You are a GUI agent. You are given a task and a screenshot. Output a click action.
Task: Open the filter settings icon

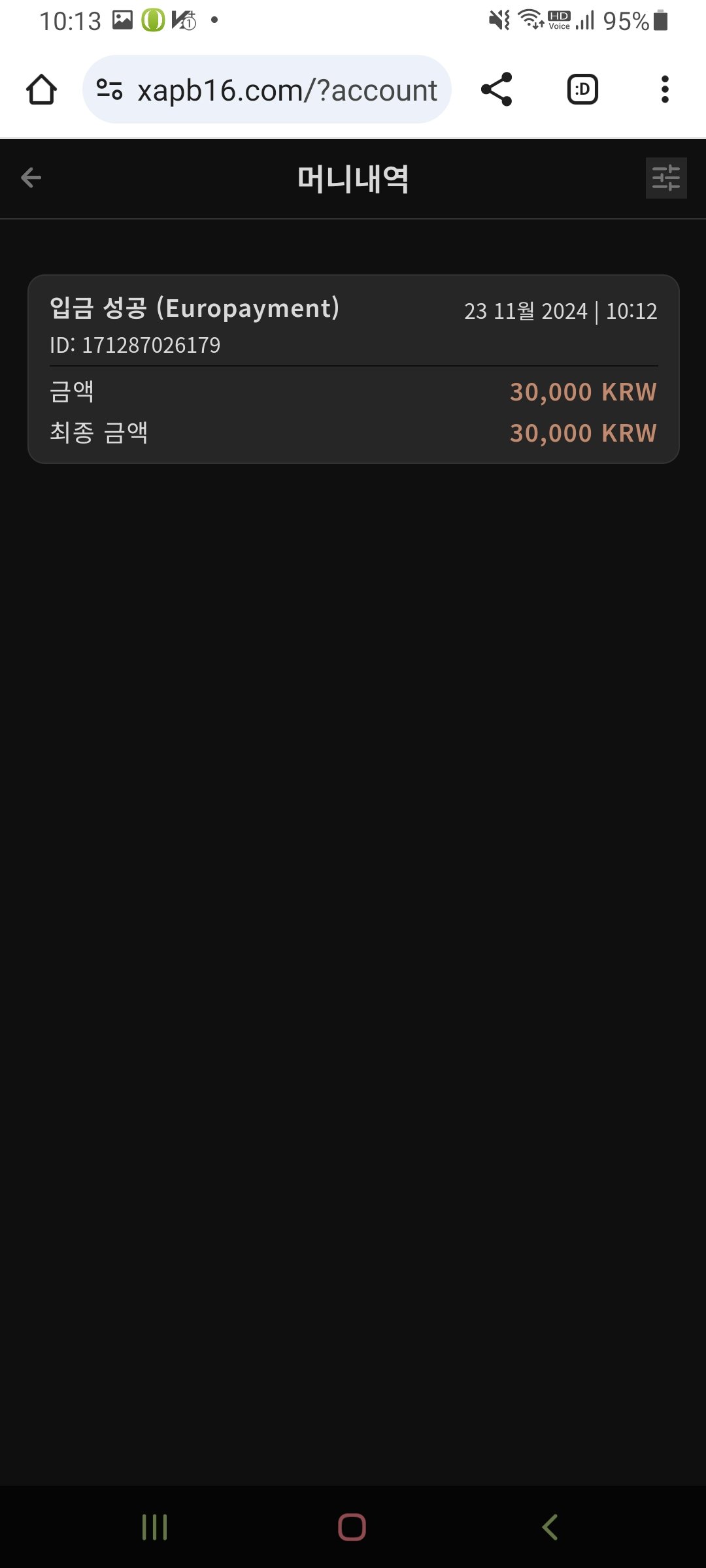click(665, 178)
